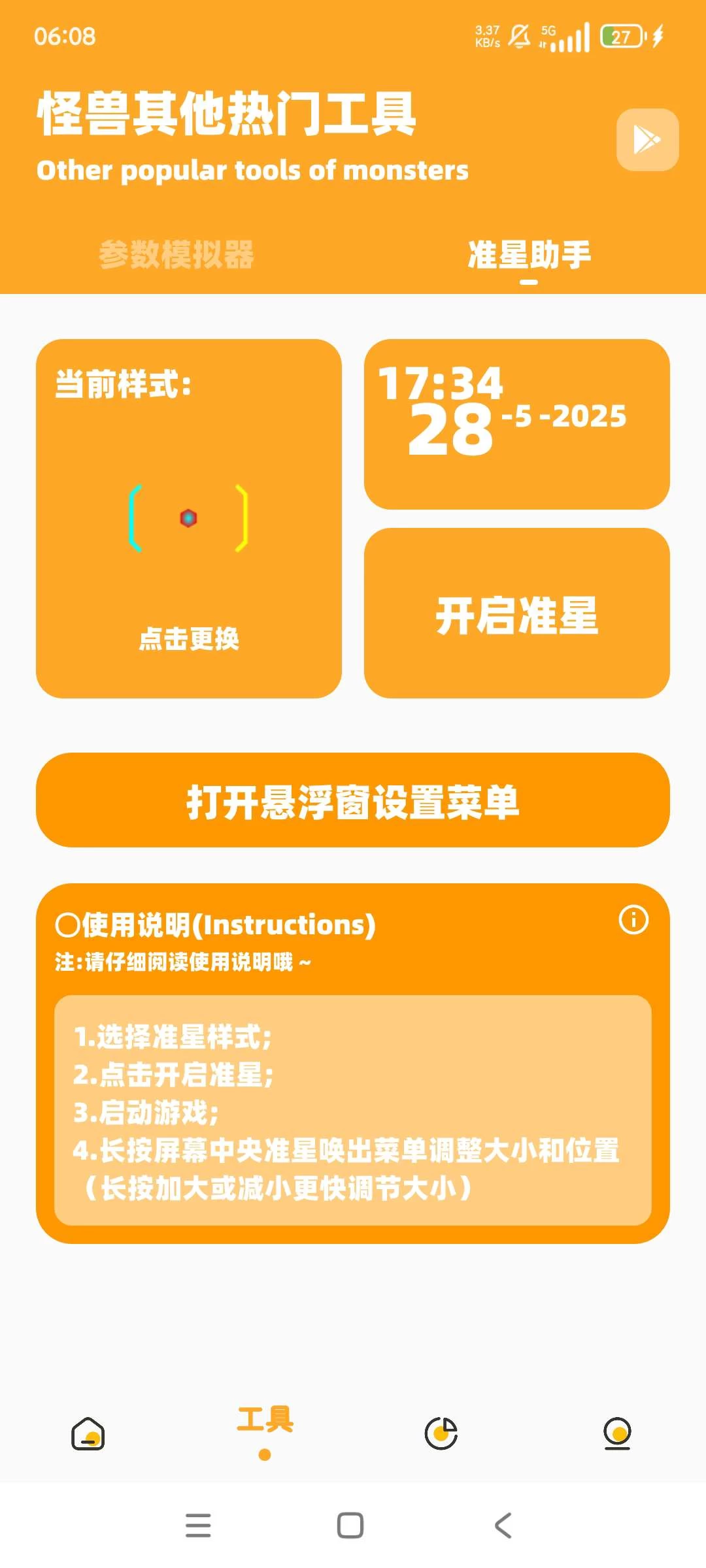Open 打开悬浮窗设置菜单 button
This screenshot has width=706, height=1568.
[353, 801]
